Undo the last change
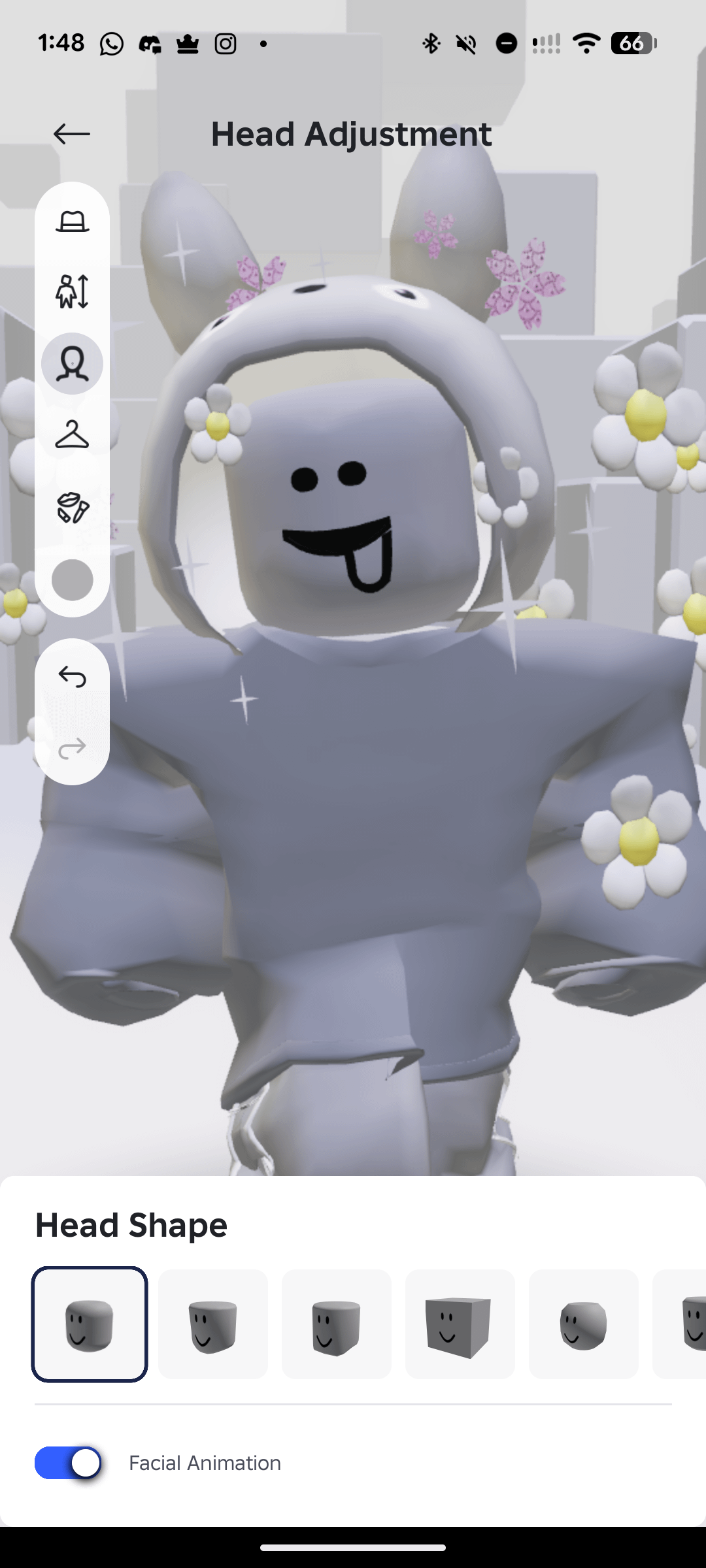Screen dimensions: 706x1568 [72, 677]
